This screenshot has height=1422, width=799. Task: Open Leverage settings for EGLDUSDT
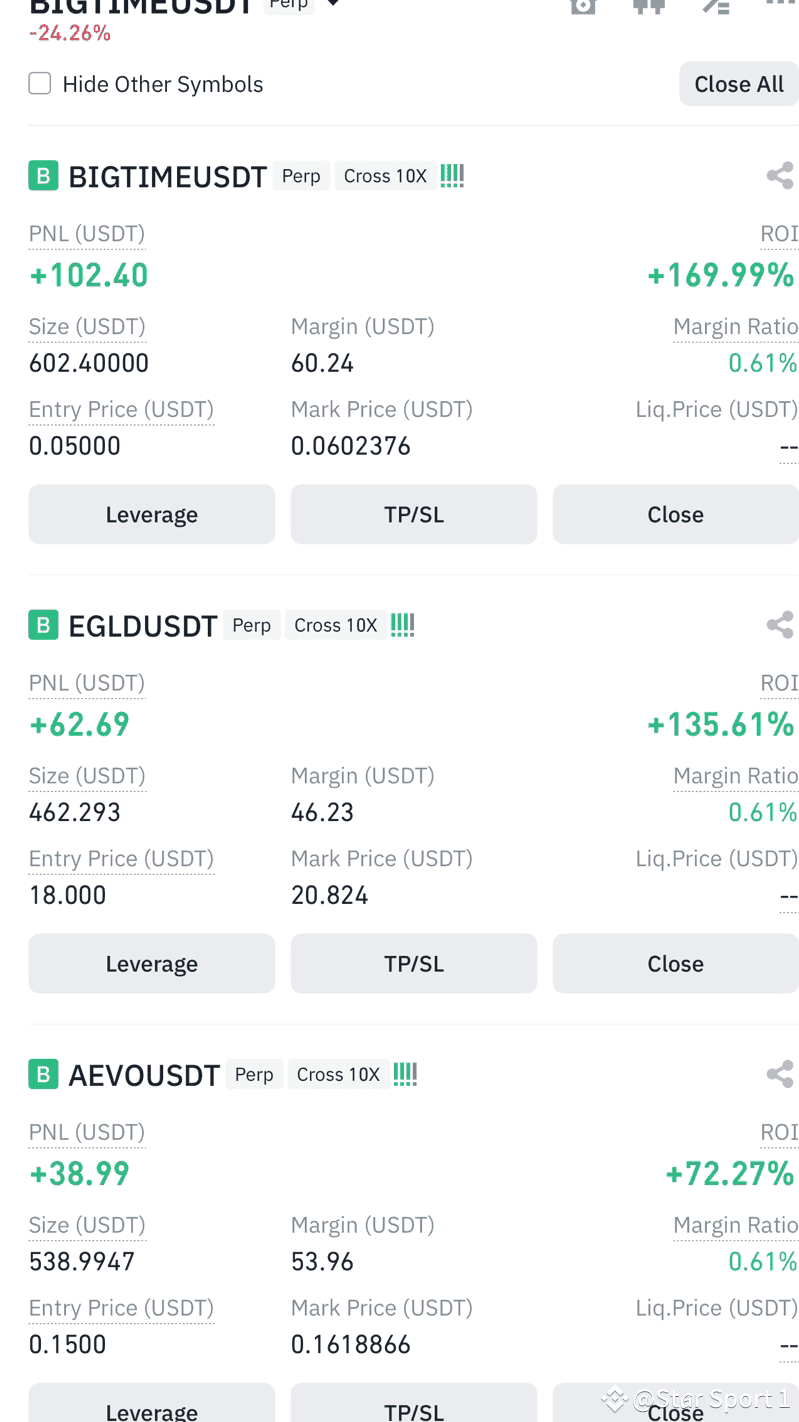(x=152, y=963)
